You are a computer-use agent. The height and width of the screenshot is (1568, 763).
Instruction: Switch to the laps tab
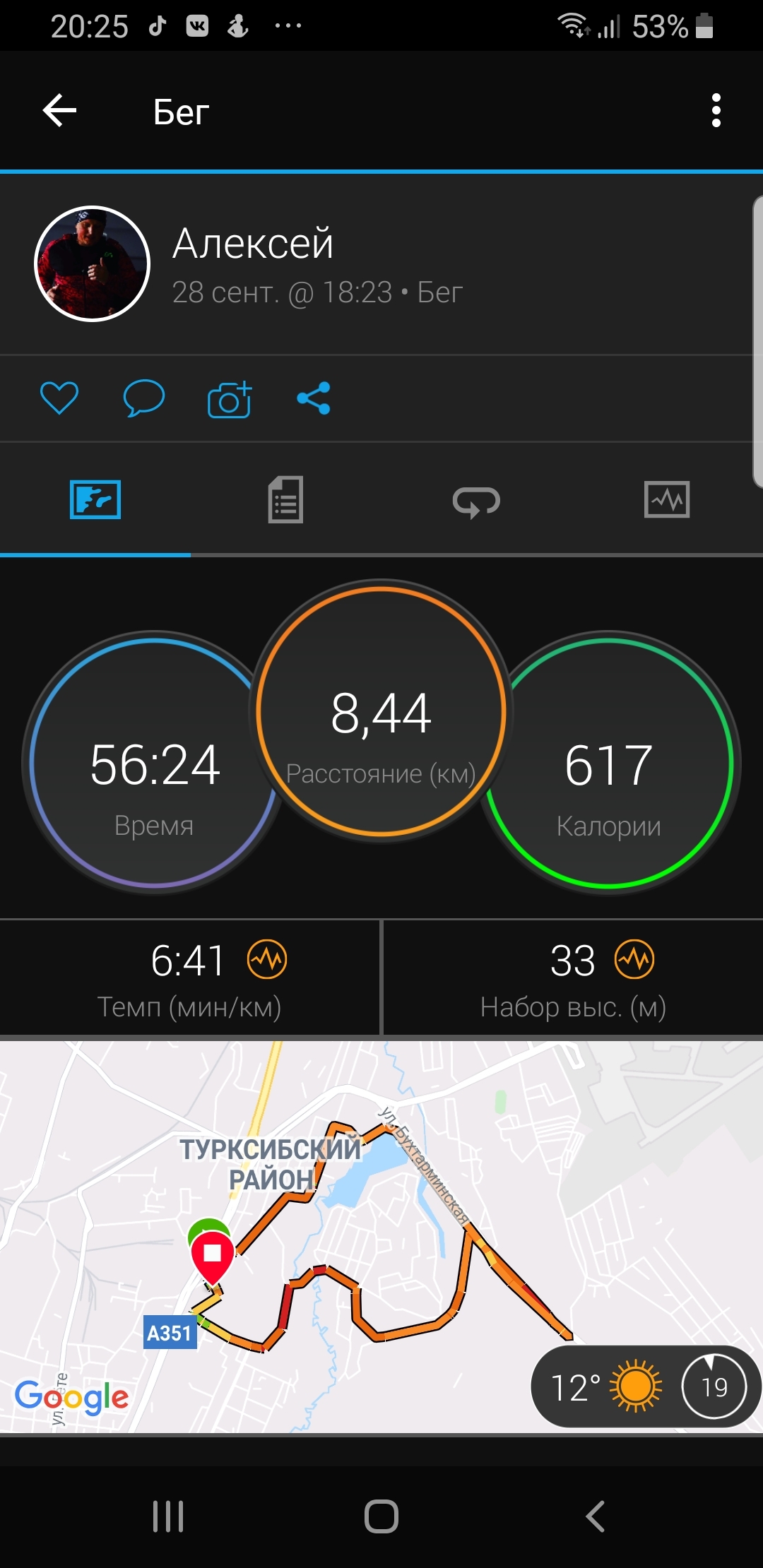[476, 501]
